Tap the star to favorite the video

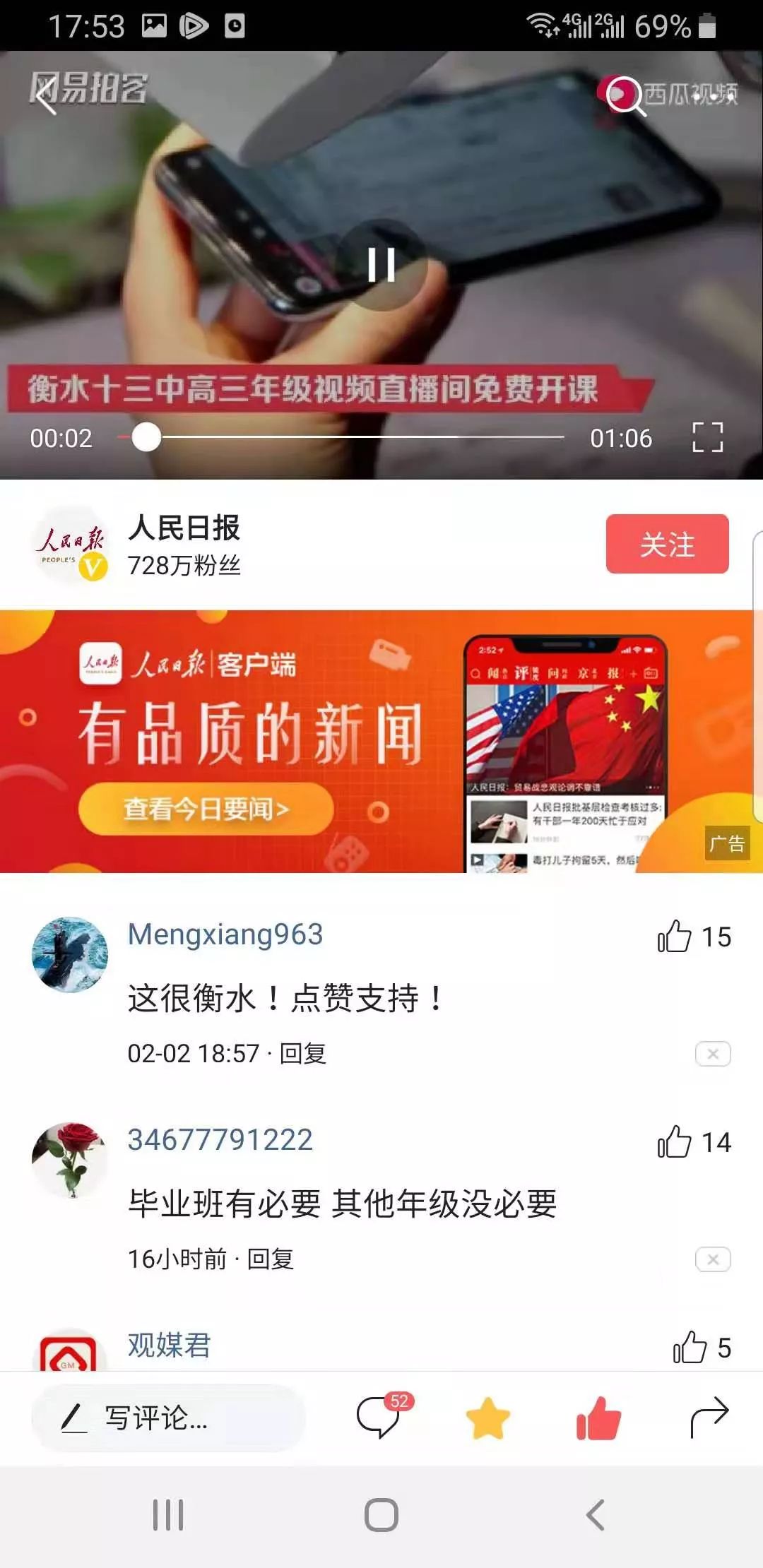click(x=488, y=1416)
